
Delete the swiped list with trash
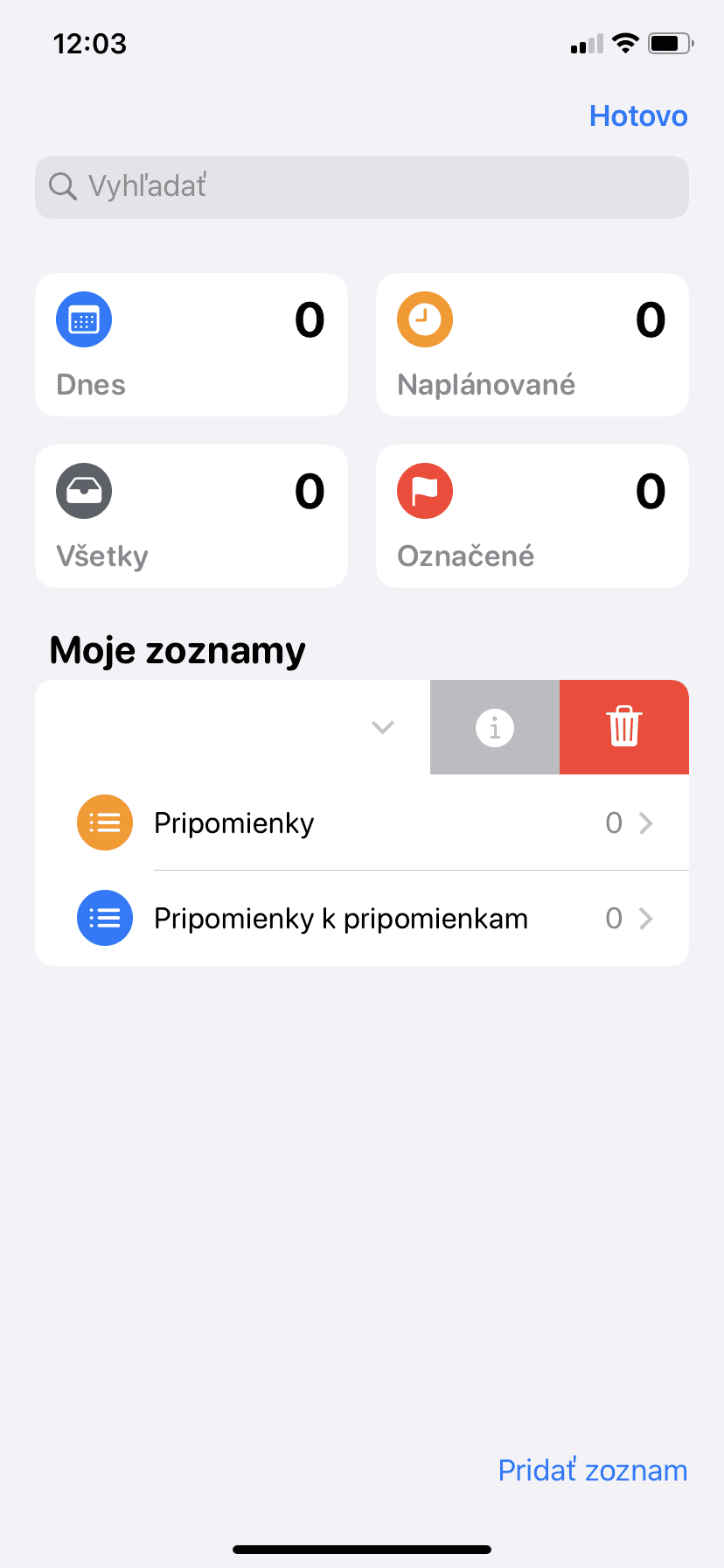624,727
